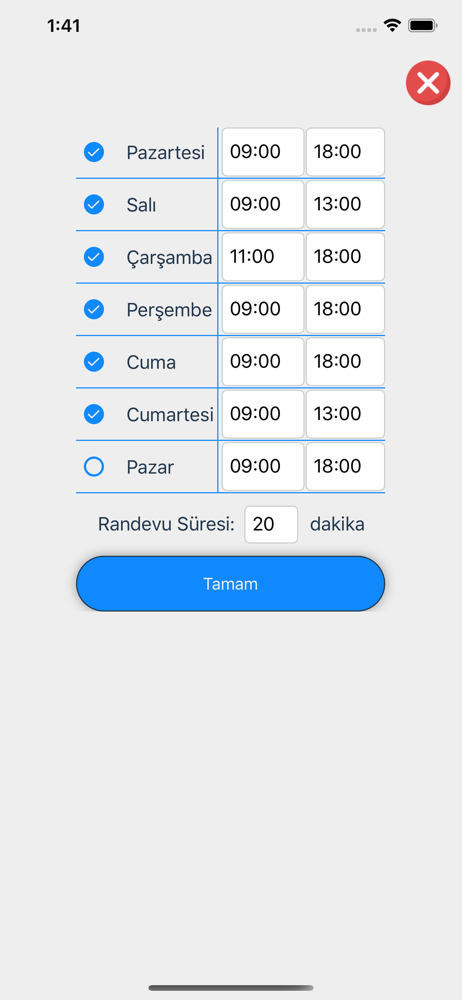Image resolution: width=462 pixels, height=1000 pixels.
Task: Change Salı end time 13:00
Action: [345, 204]
